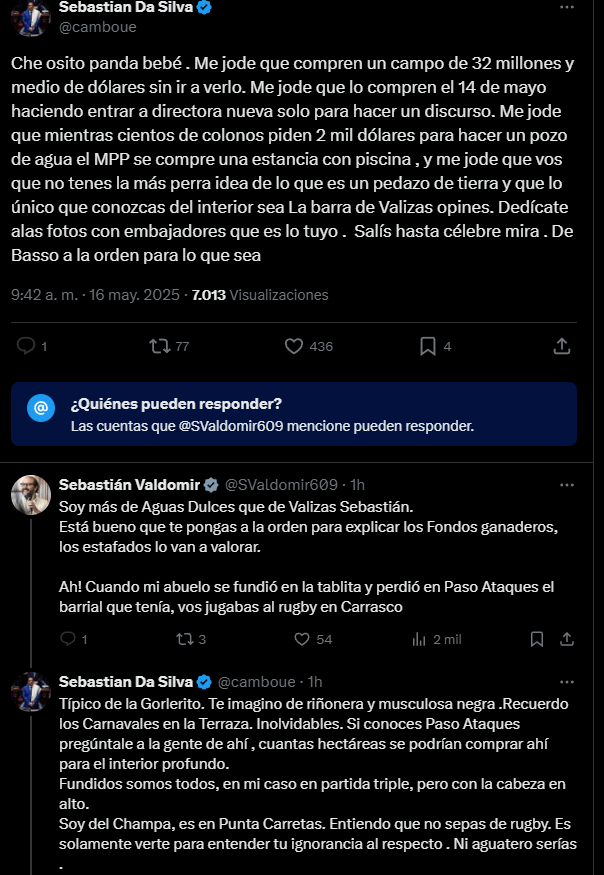View analytics showing 2 mil on Valdomir's reply

tap(415, 639)
